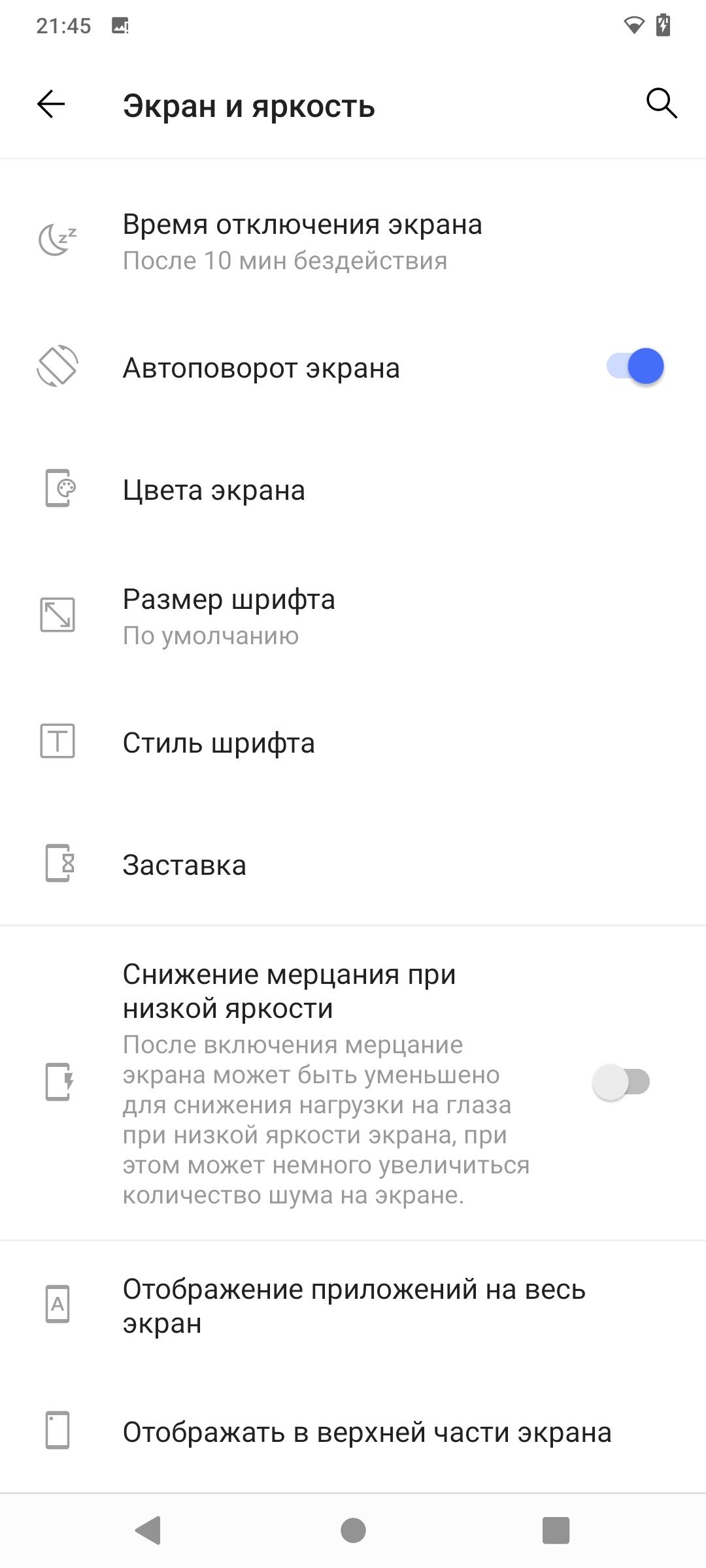This screenshot has height=1568, width=706.
Task: Open the Заставка screensaver settings
Action: 184,865
